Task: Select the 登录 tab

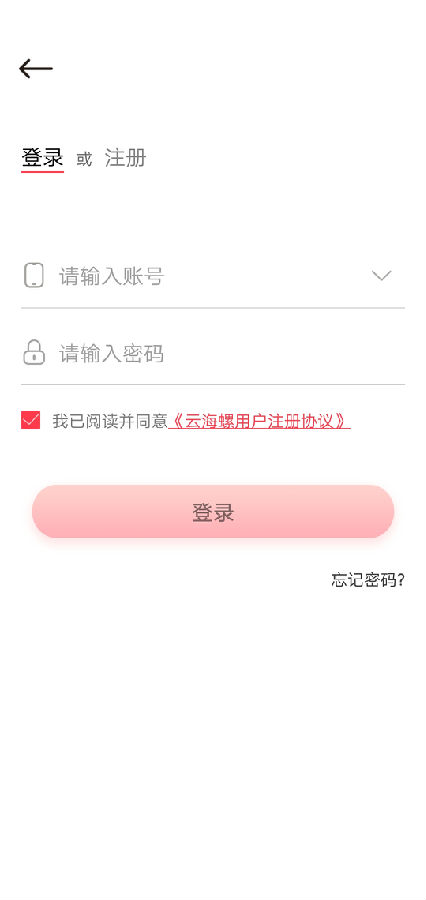Action: [42, 158]
